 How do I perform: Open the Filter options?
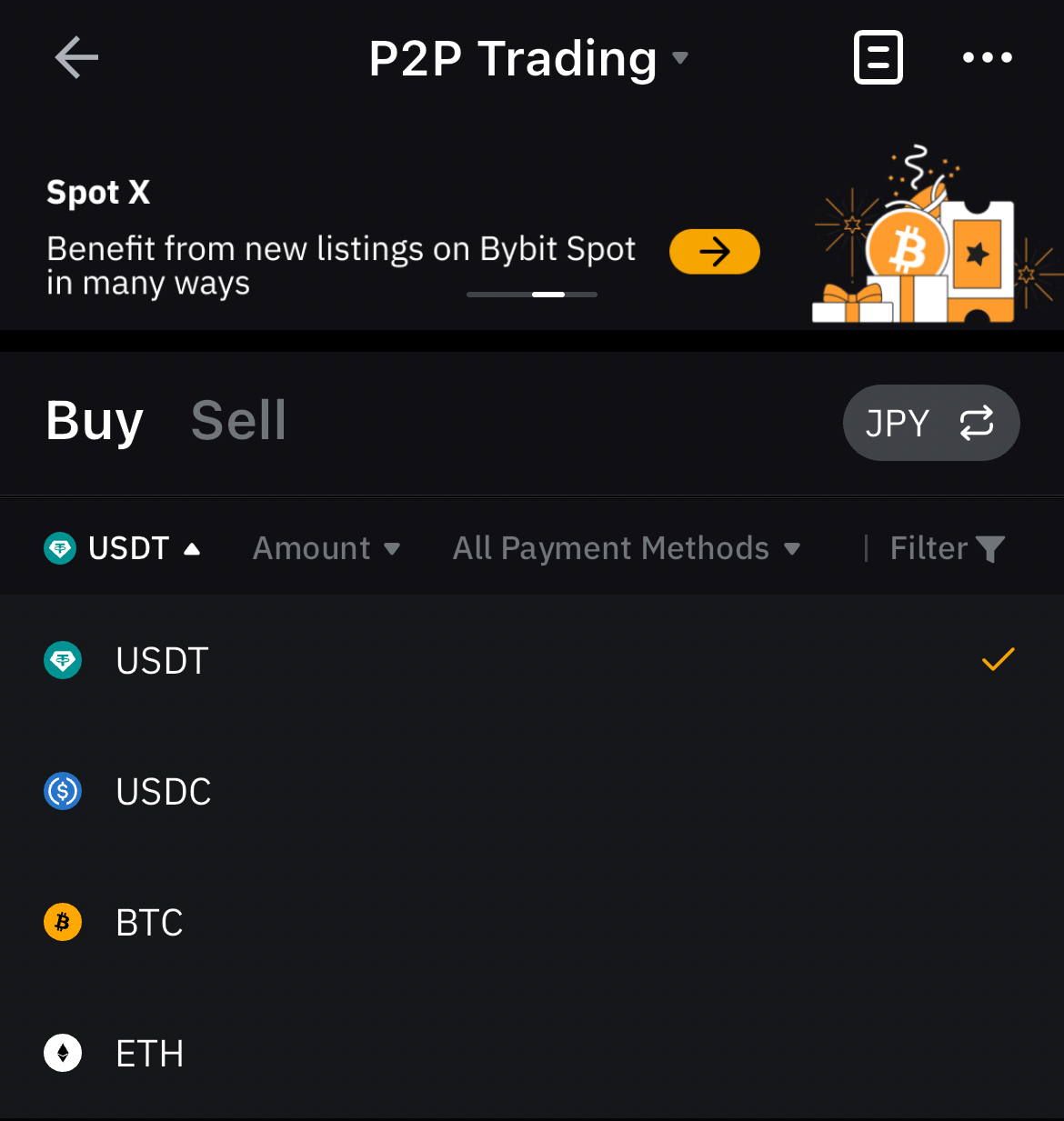tap(946, 548)
